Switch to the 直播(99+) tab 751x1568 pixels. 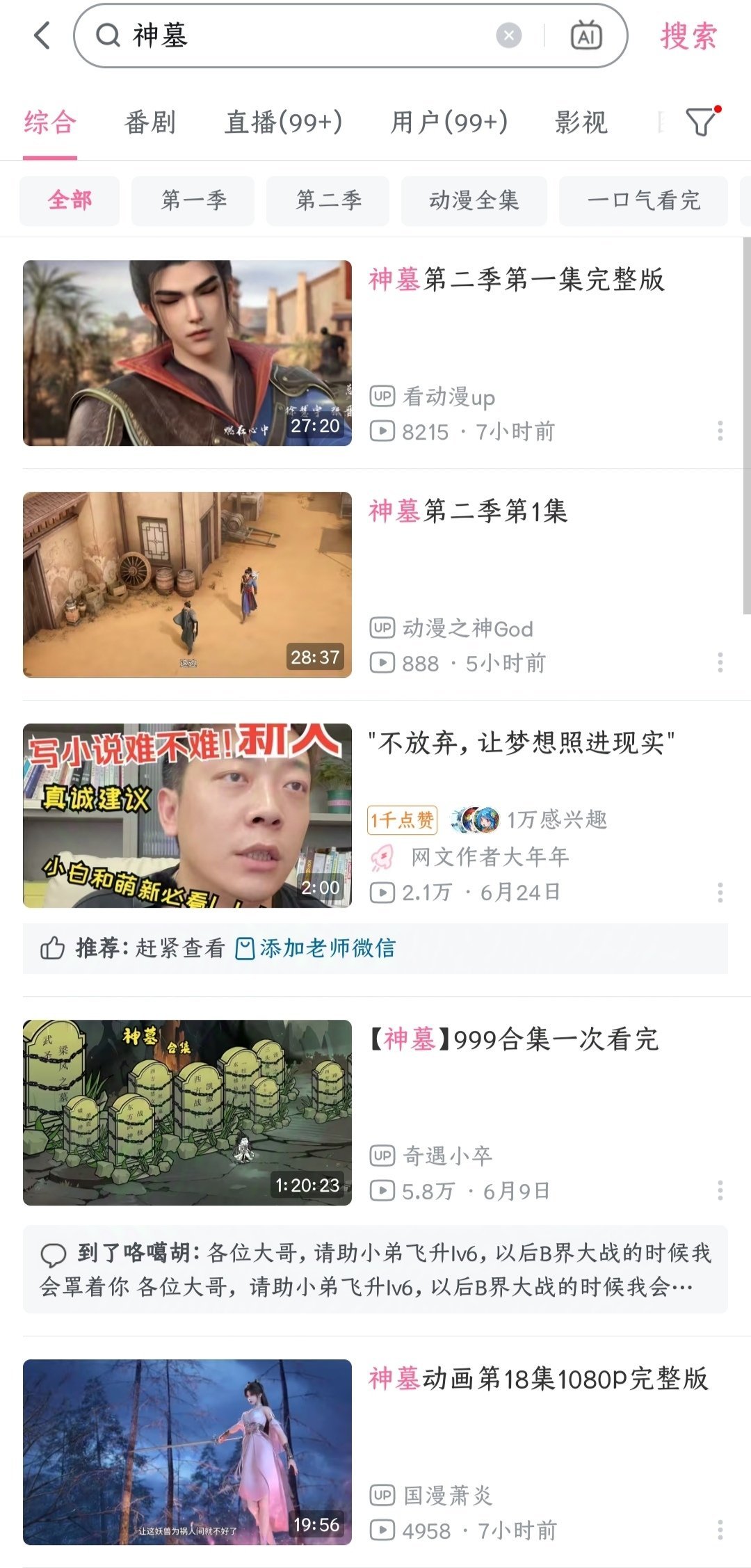pos(283,122)
